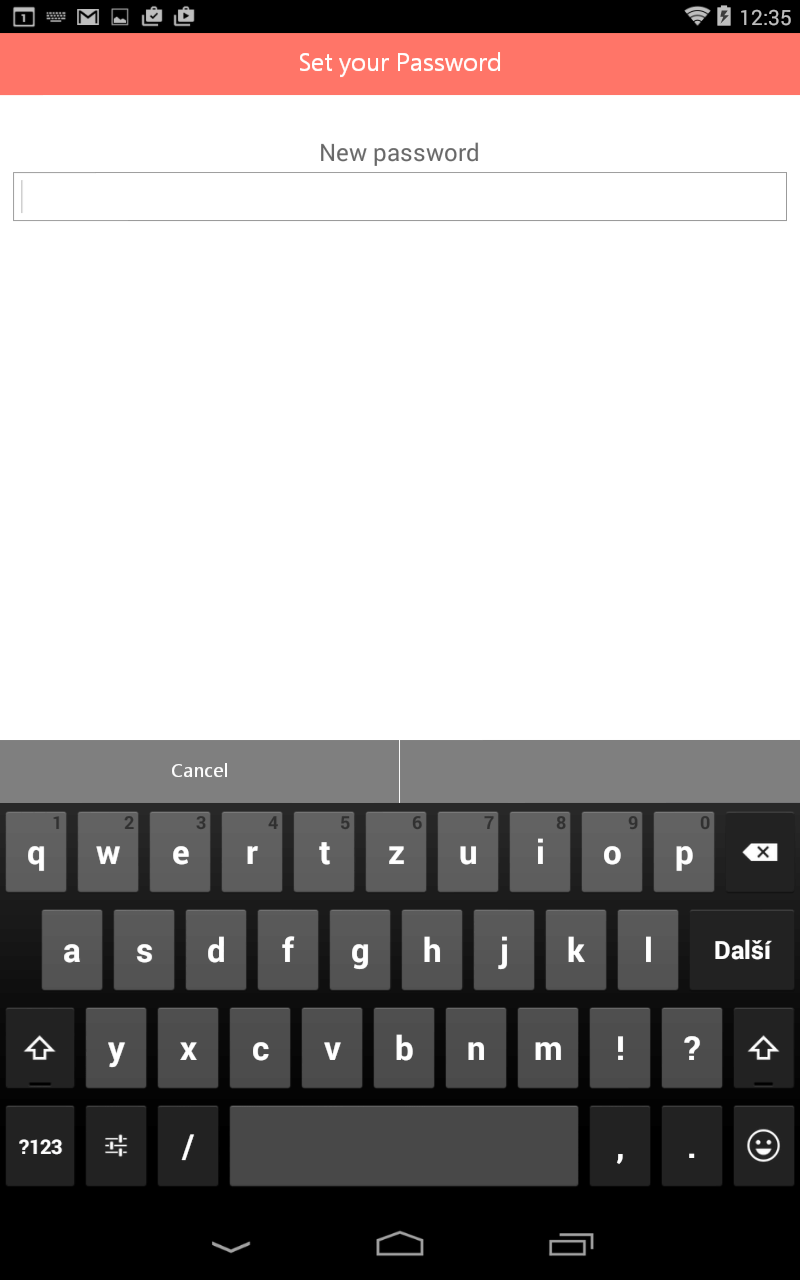Tap the Další key on keyboard
800x1280 pixels.
pyautogui.click(x=742, y=950)
